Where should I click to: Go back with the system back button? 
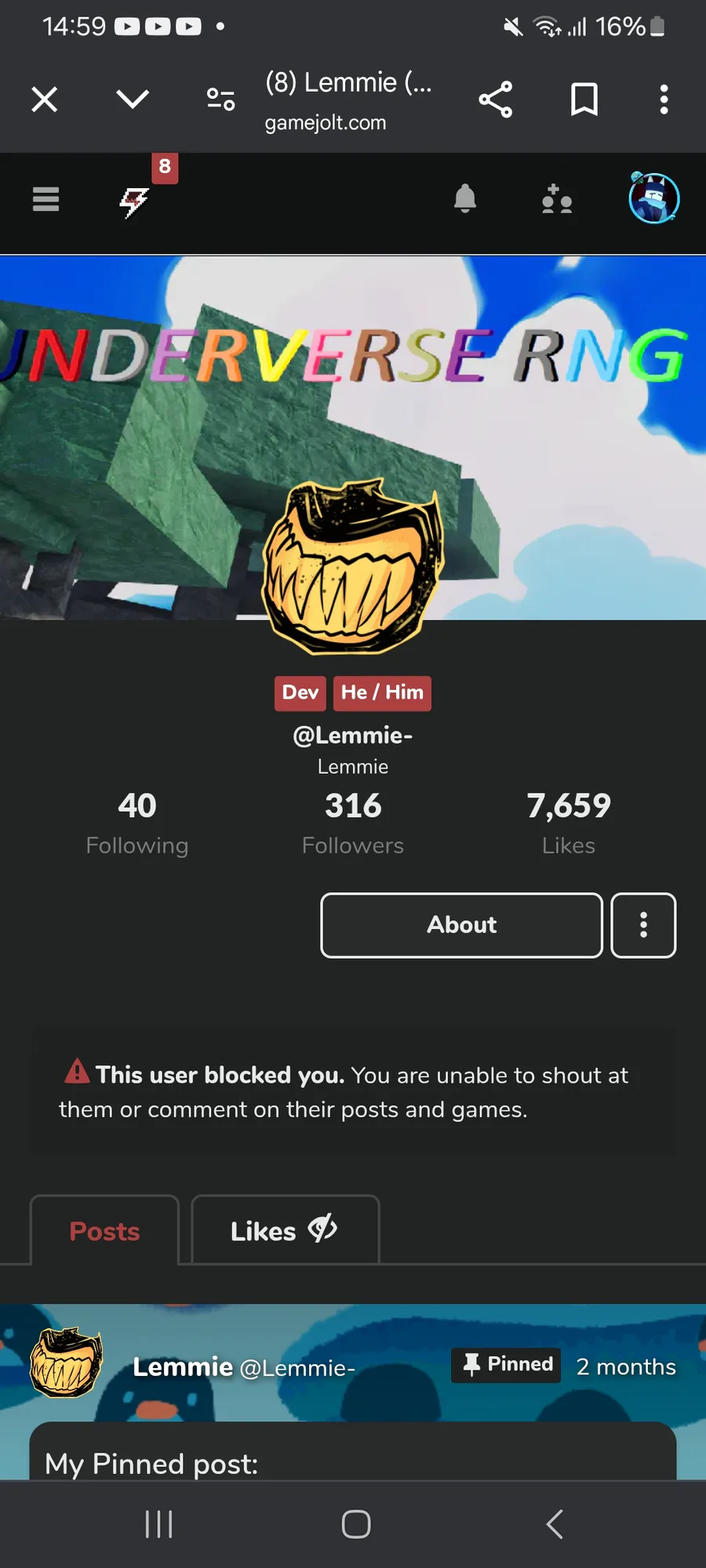[555, 1524]
